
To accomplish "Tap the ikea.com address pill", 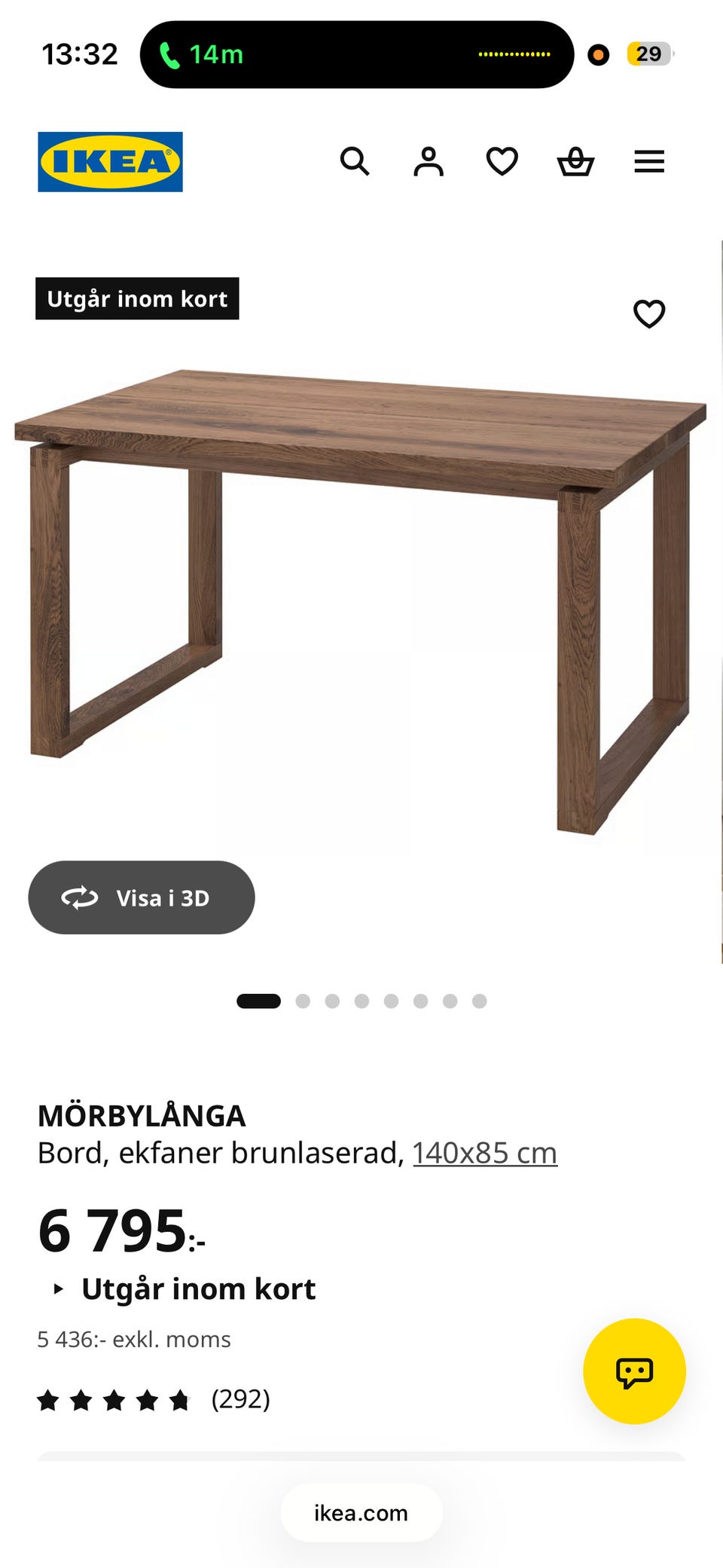I will tap(361, 1512).
